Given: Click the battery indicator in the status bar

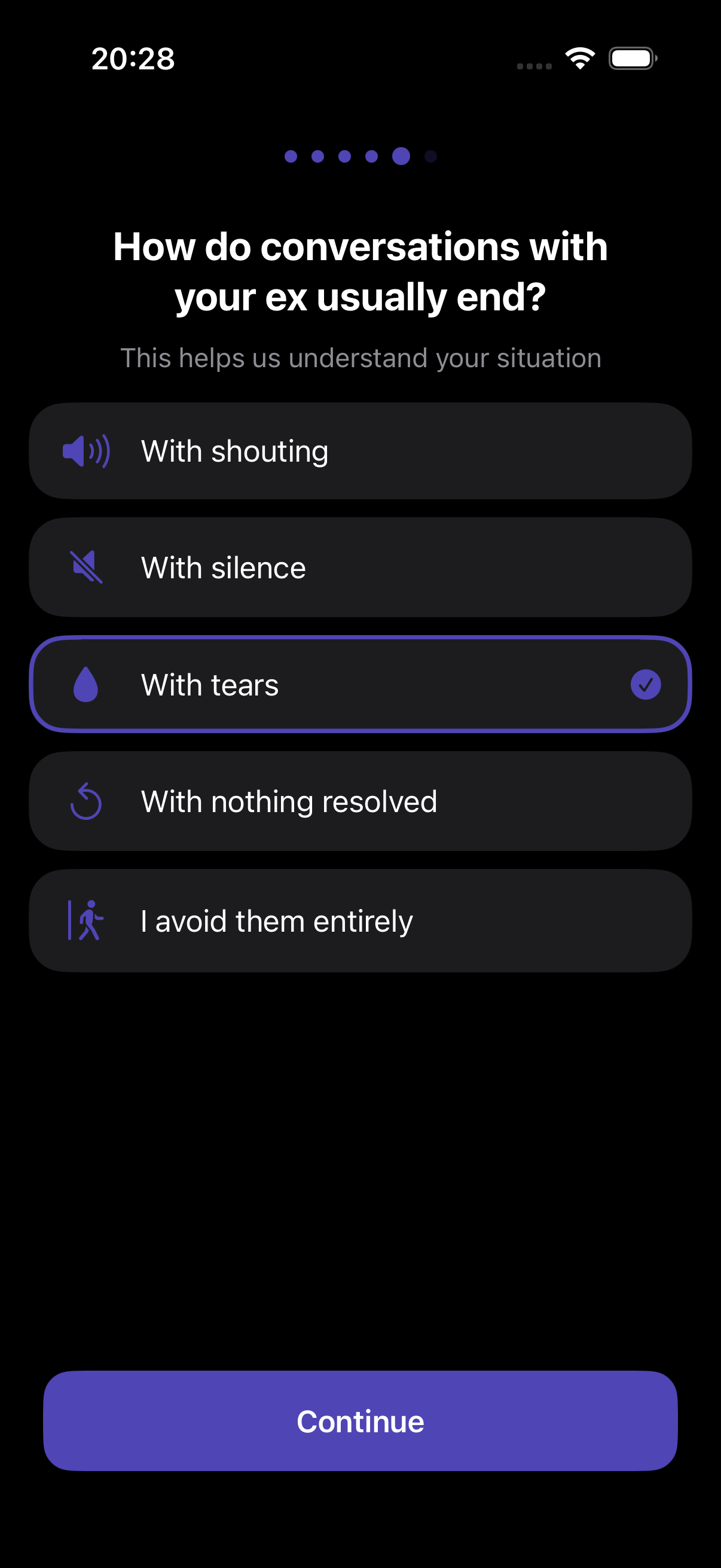Looking at the screenshot, I should [x=633, y=58].
